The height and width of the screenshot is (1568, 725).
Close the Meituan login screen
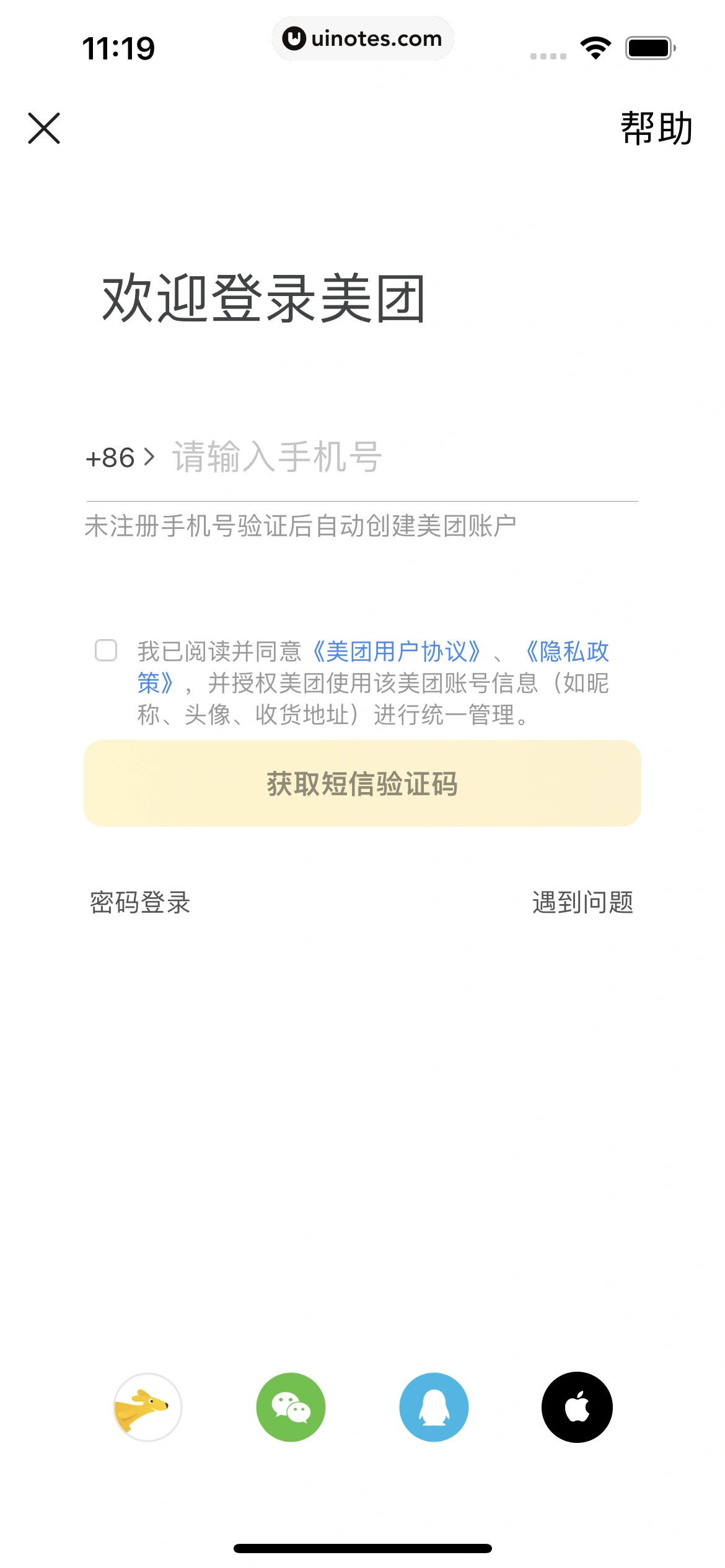coord(44,128)
